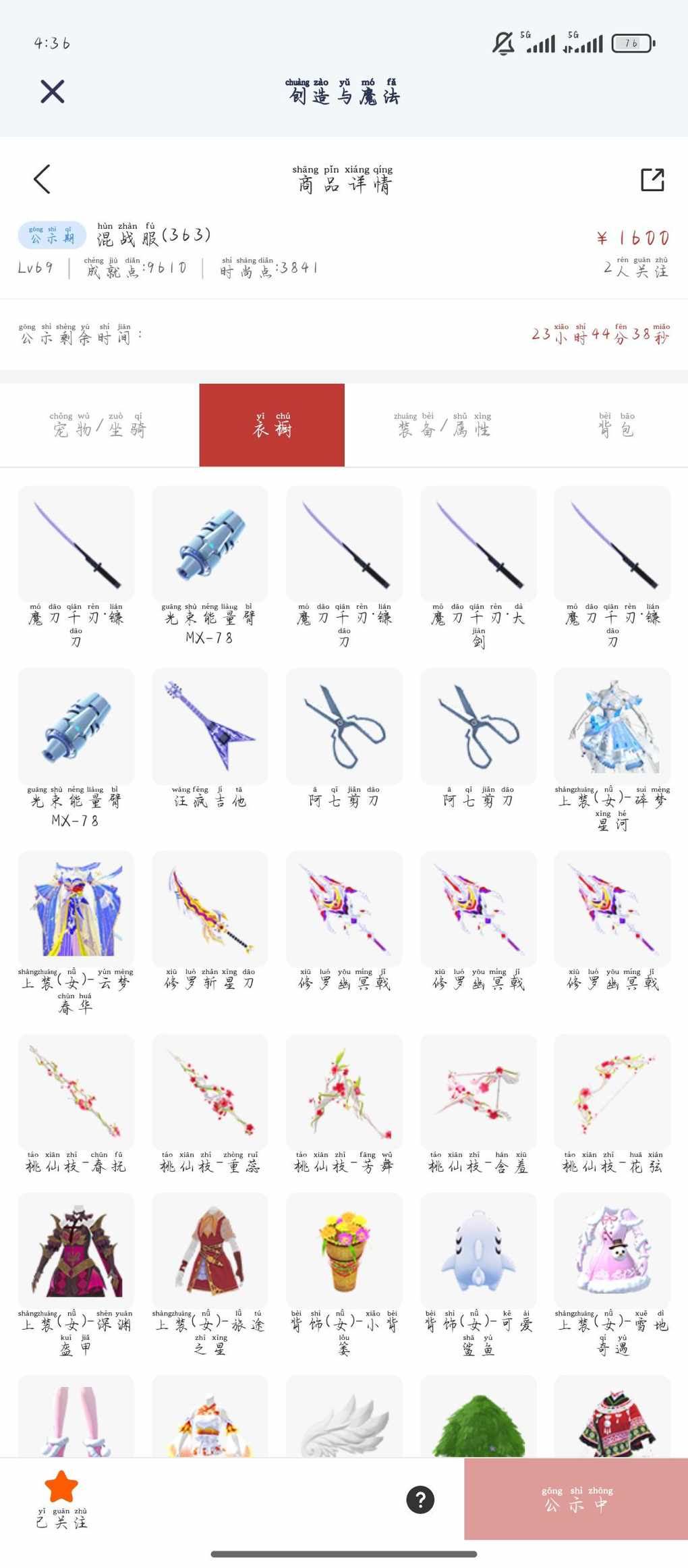This screenshot has height=1568, width=688.
Task: Switch to the 装备/属性 tab
Action: pyautogui.click(x=443, y=425)
